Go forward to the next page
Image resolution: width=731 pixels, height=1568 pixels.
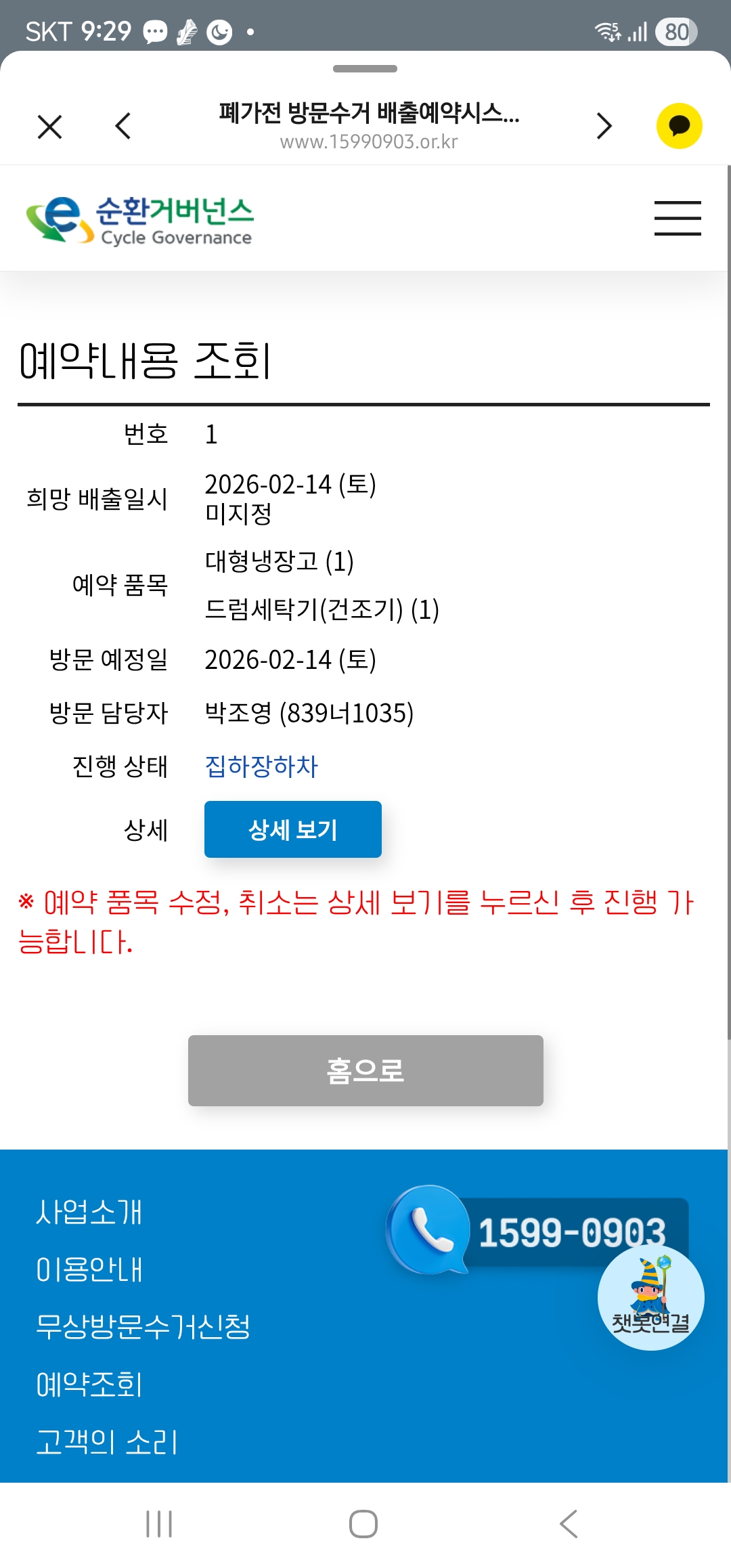(604, 127)
